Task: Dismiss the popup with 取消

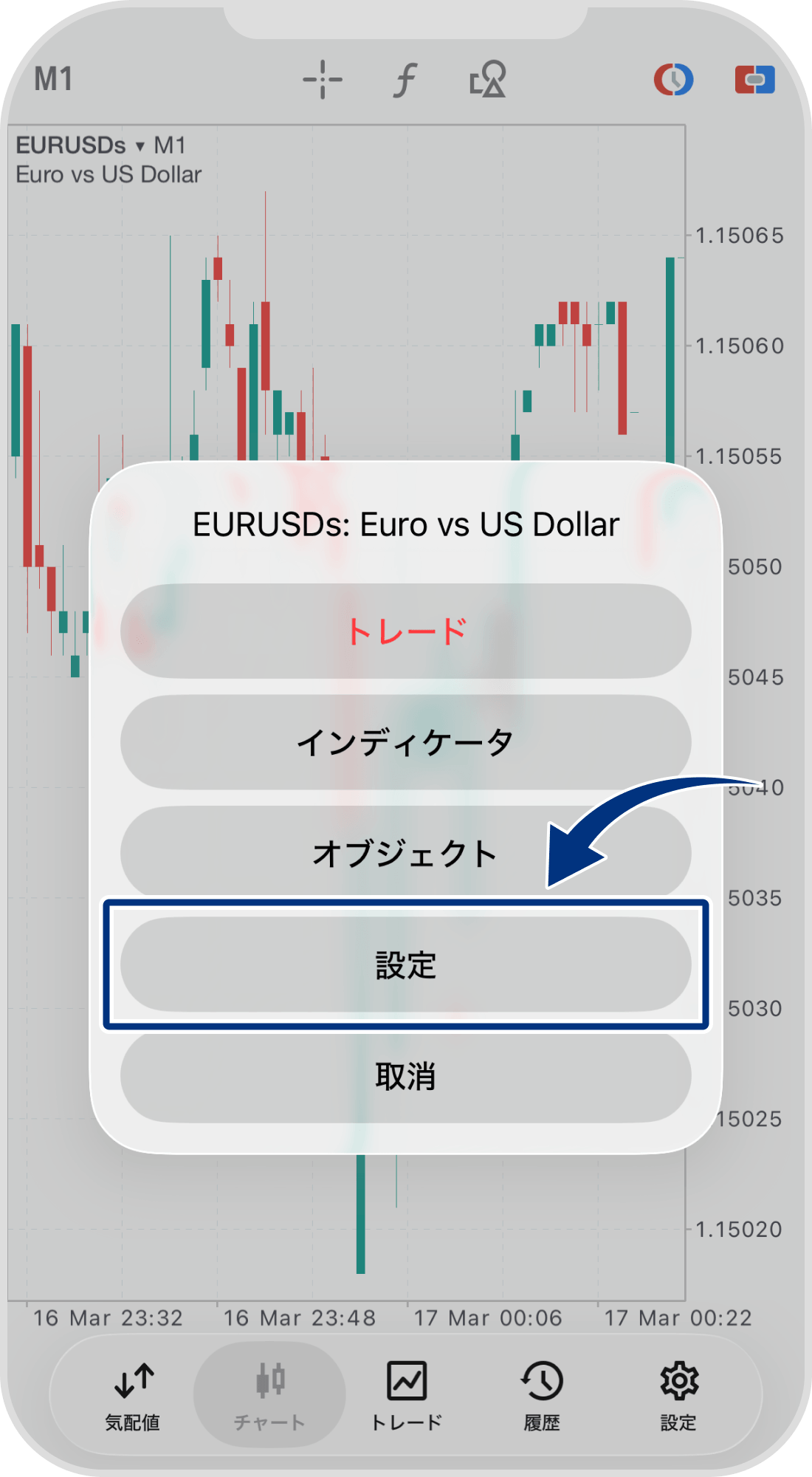Action: [x=405, y=1076]
